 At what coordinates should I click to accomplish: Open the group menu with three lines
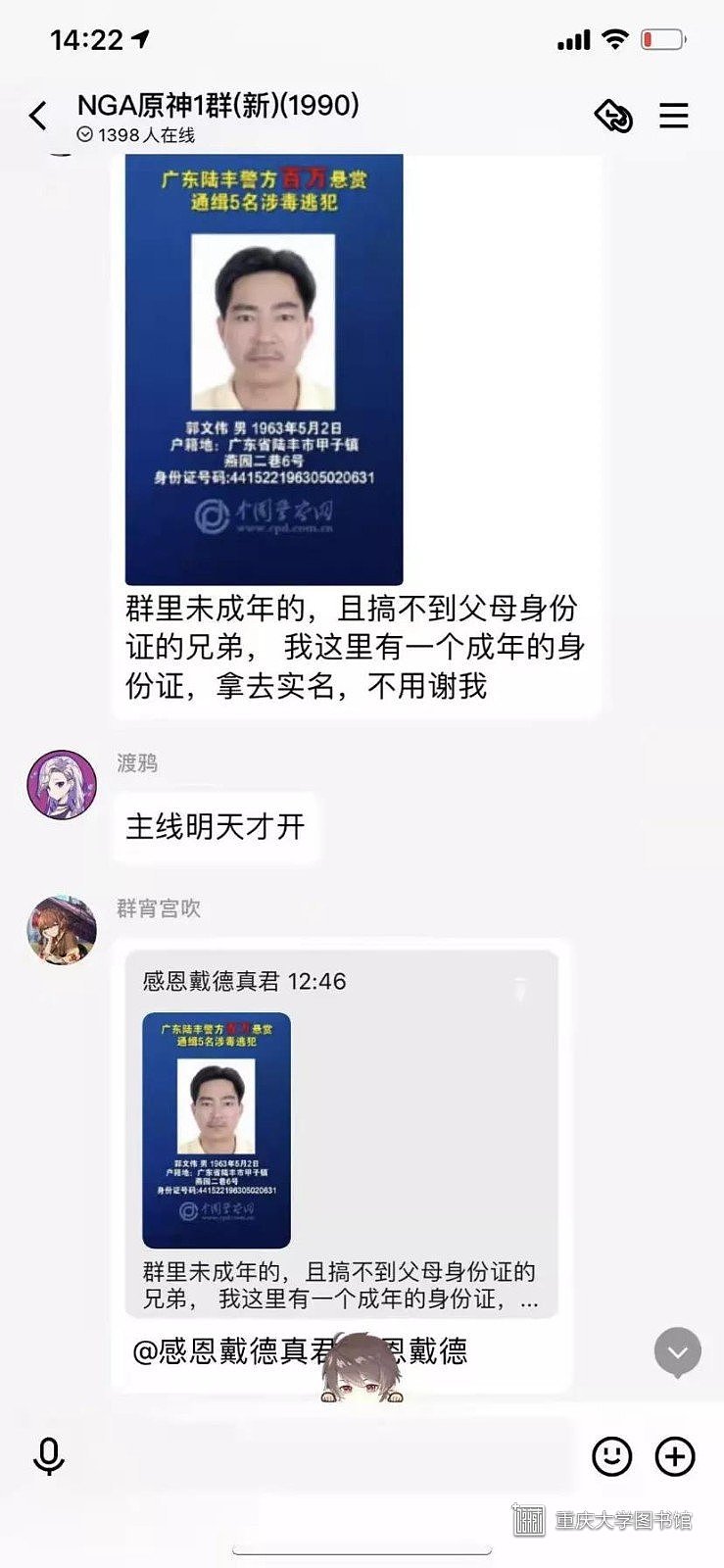(674, 116)
